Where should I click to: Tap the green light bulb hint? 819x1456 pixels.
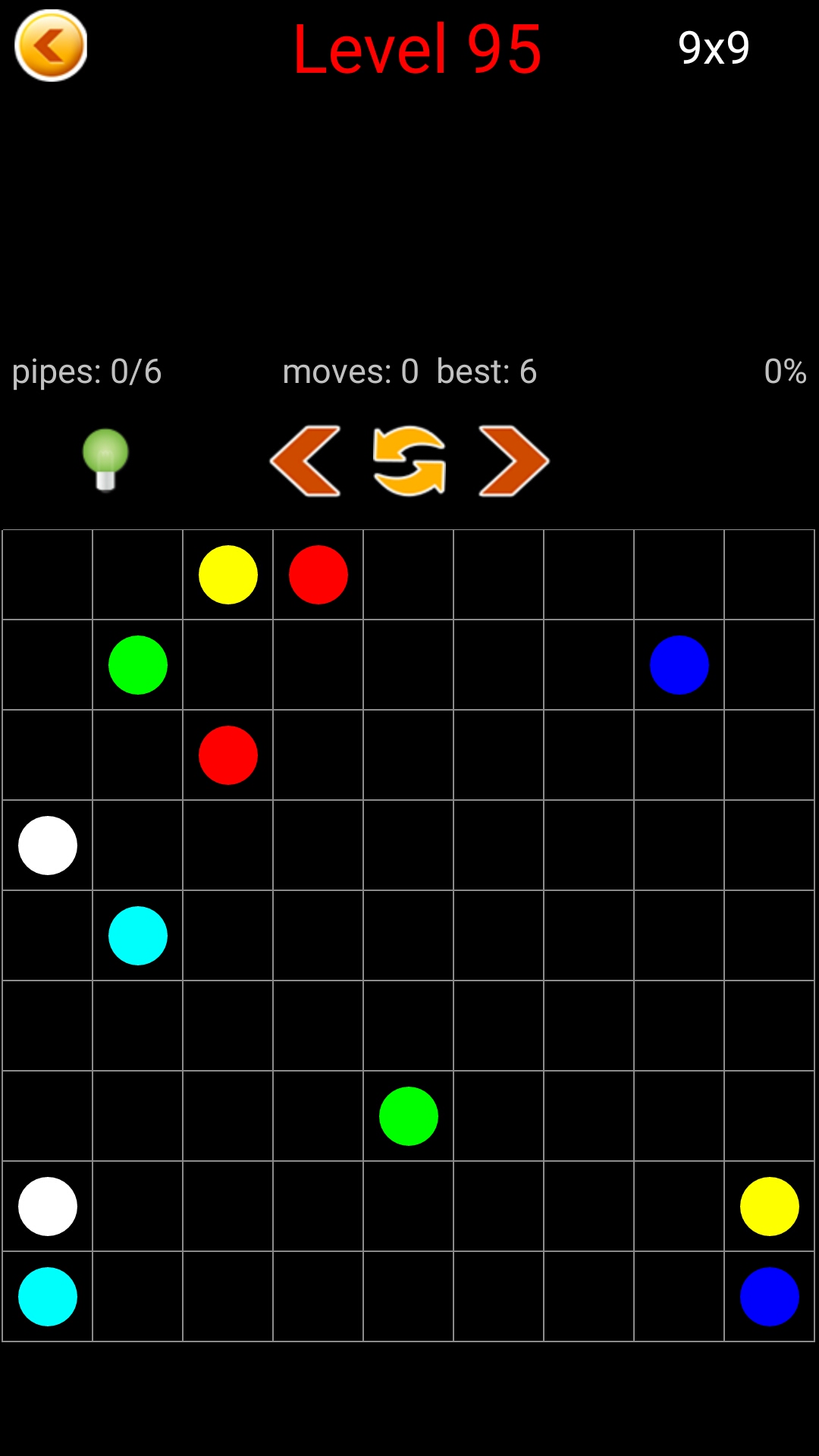coord(105,459)
